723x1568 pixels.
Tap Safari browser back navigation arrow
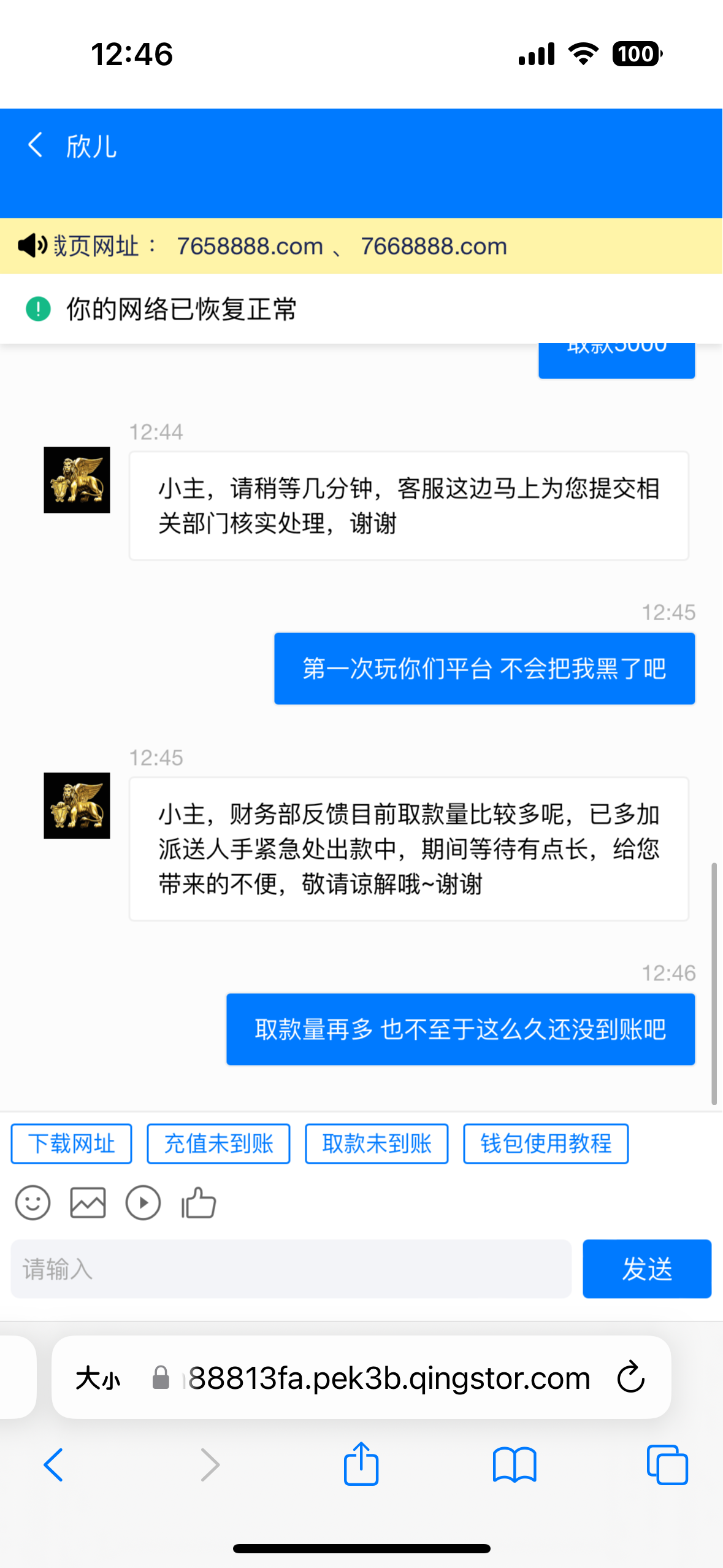(55, 1465)
